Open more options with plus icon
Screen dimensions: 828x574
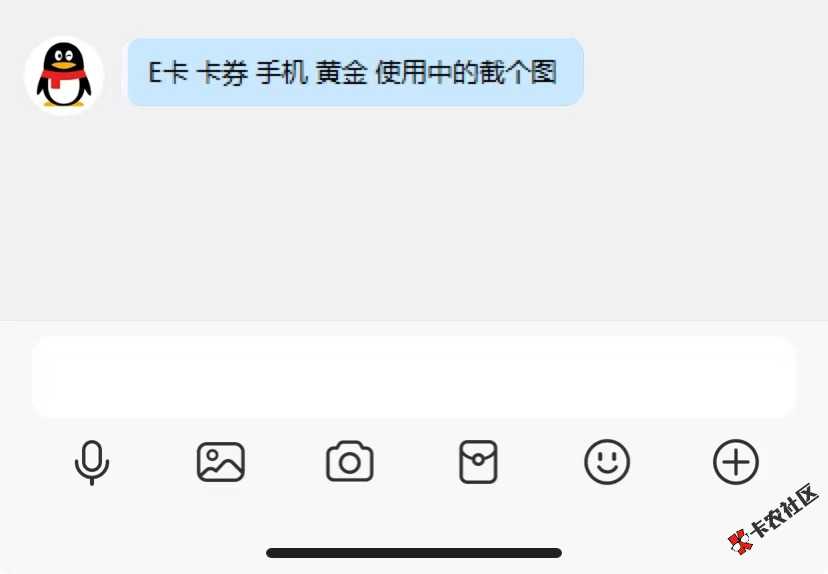click(x=736, y=462)
